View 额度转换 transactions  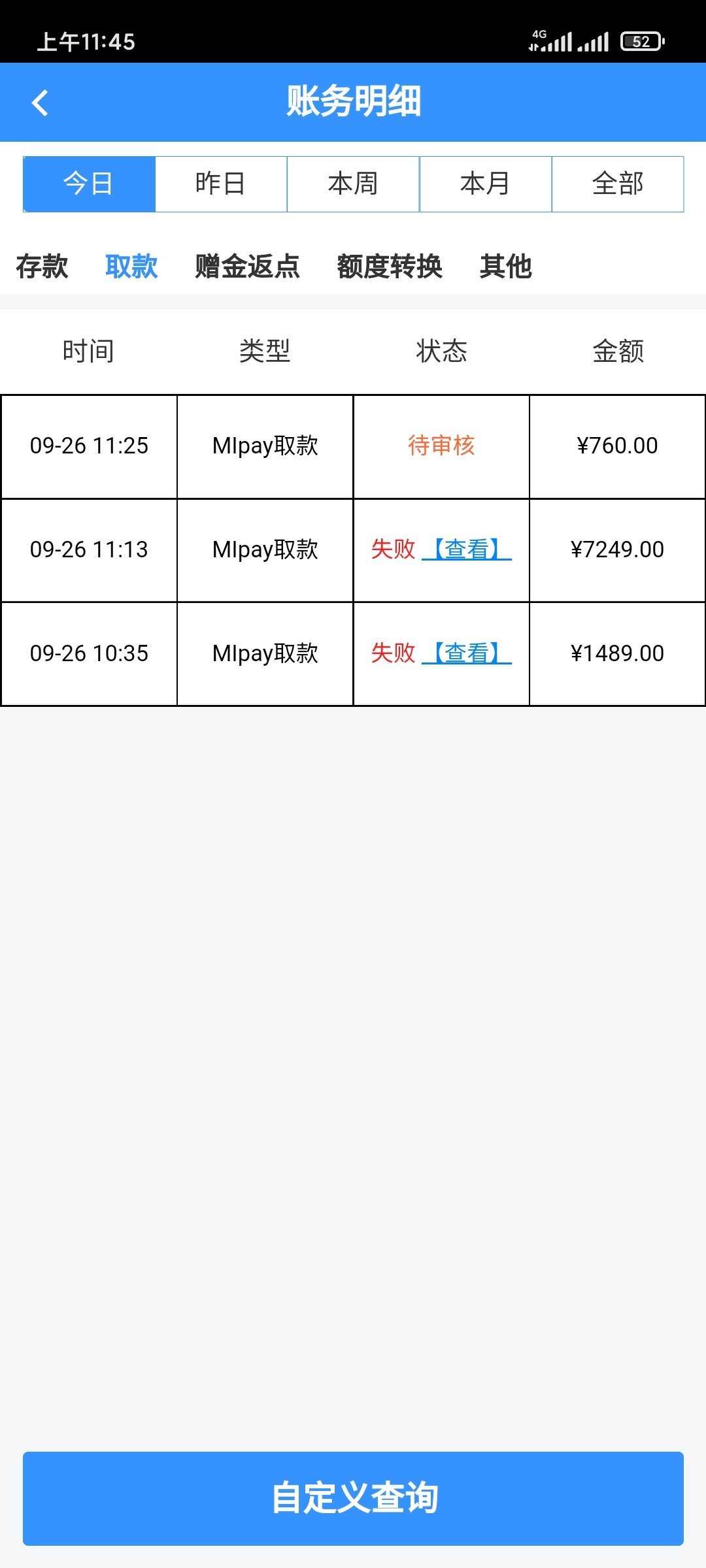point(390,267)
